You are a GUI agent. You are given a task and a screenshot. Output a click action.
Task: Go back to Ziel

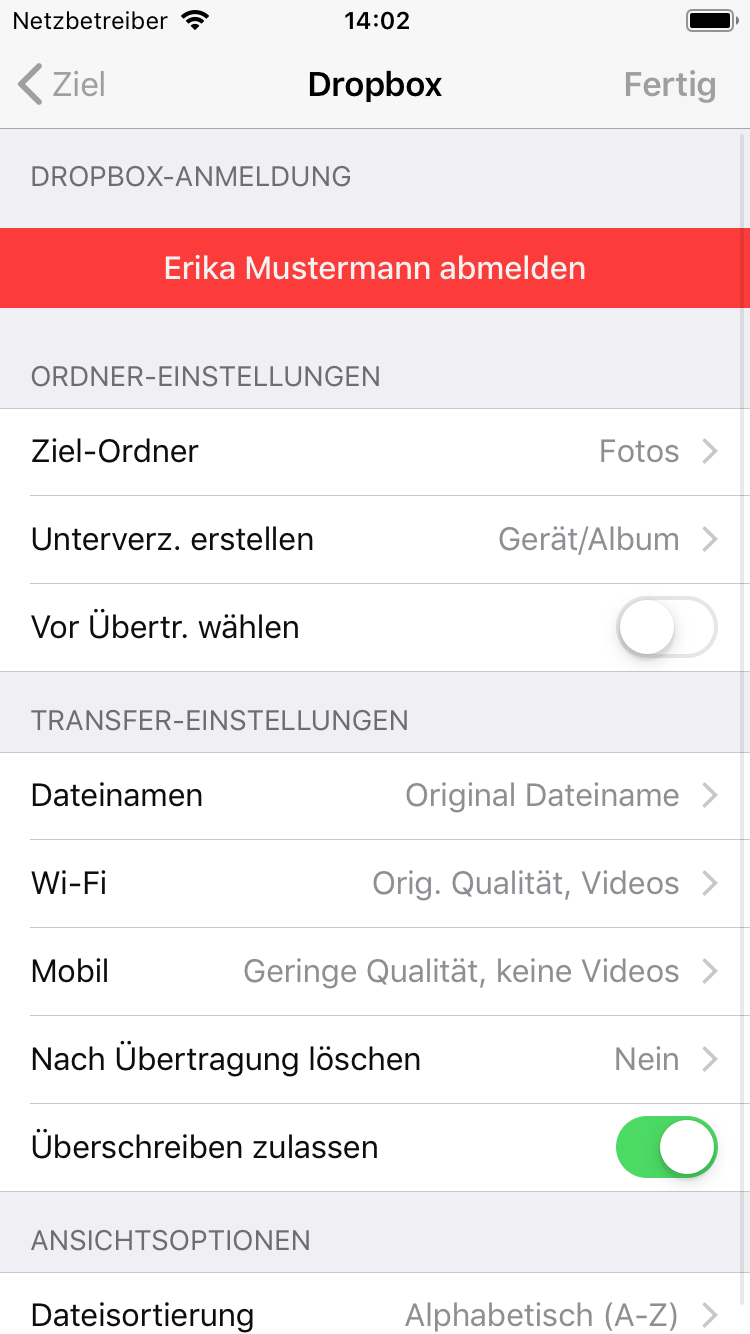click(x=62, y=85)
